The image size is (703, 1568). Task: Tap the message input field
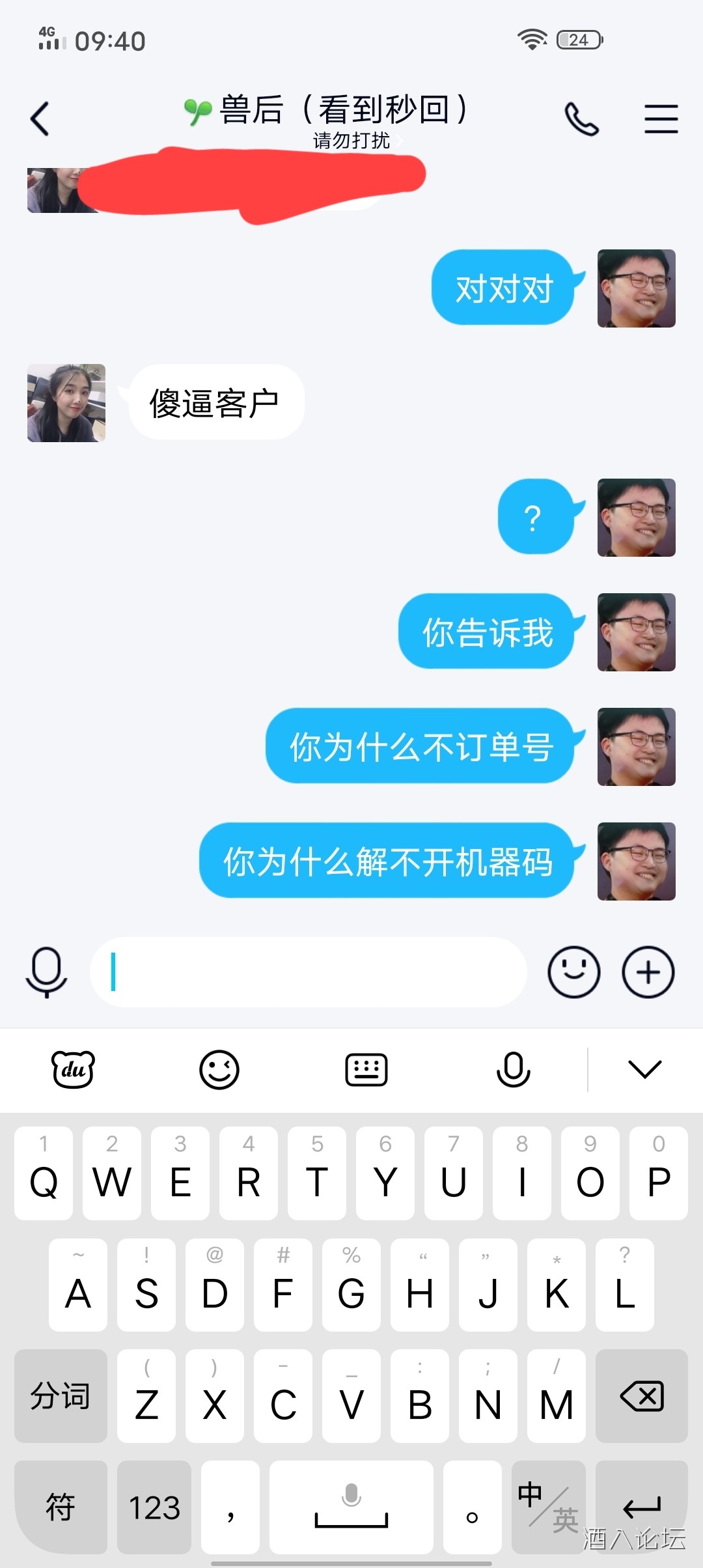click(308, 972)
